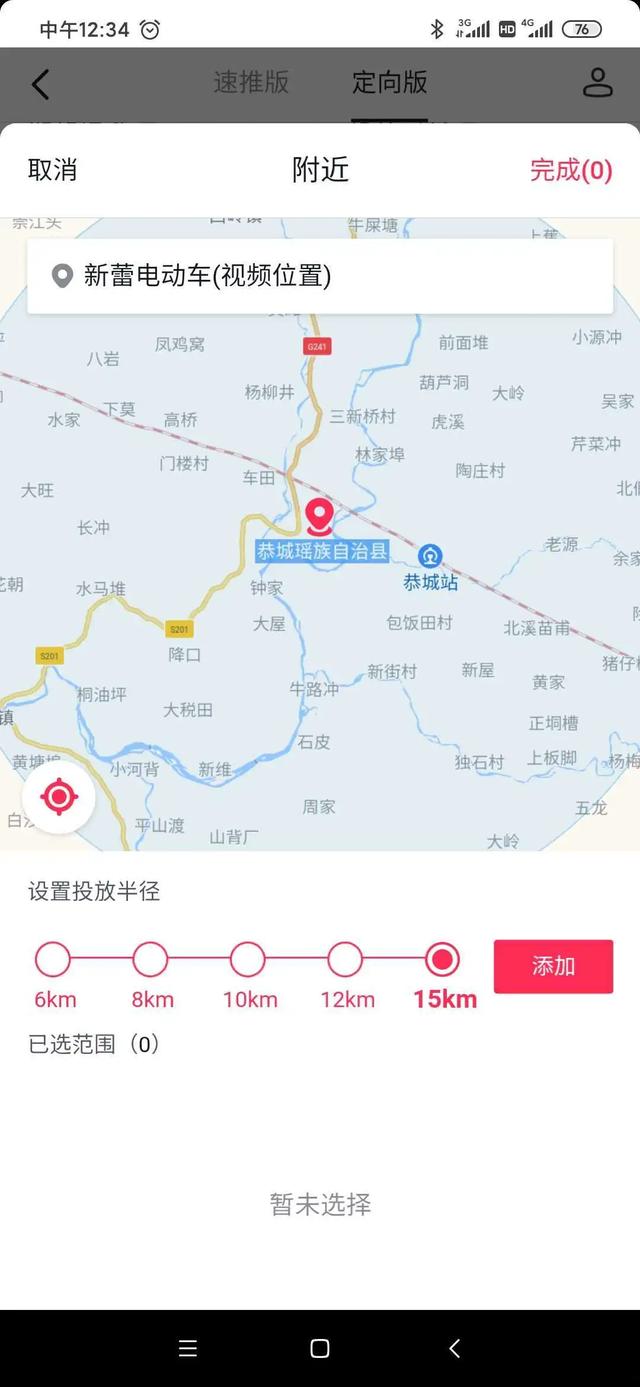Switch to the 定向版 tab
Screen dimensions: 640x1387
point(389,82)
